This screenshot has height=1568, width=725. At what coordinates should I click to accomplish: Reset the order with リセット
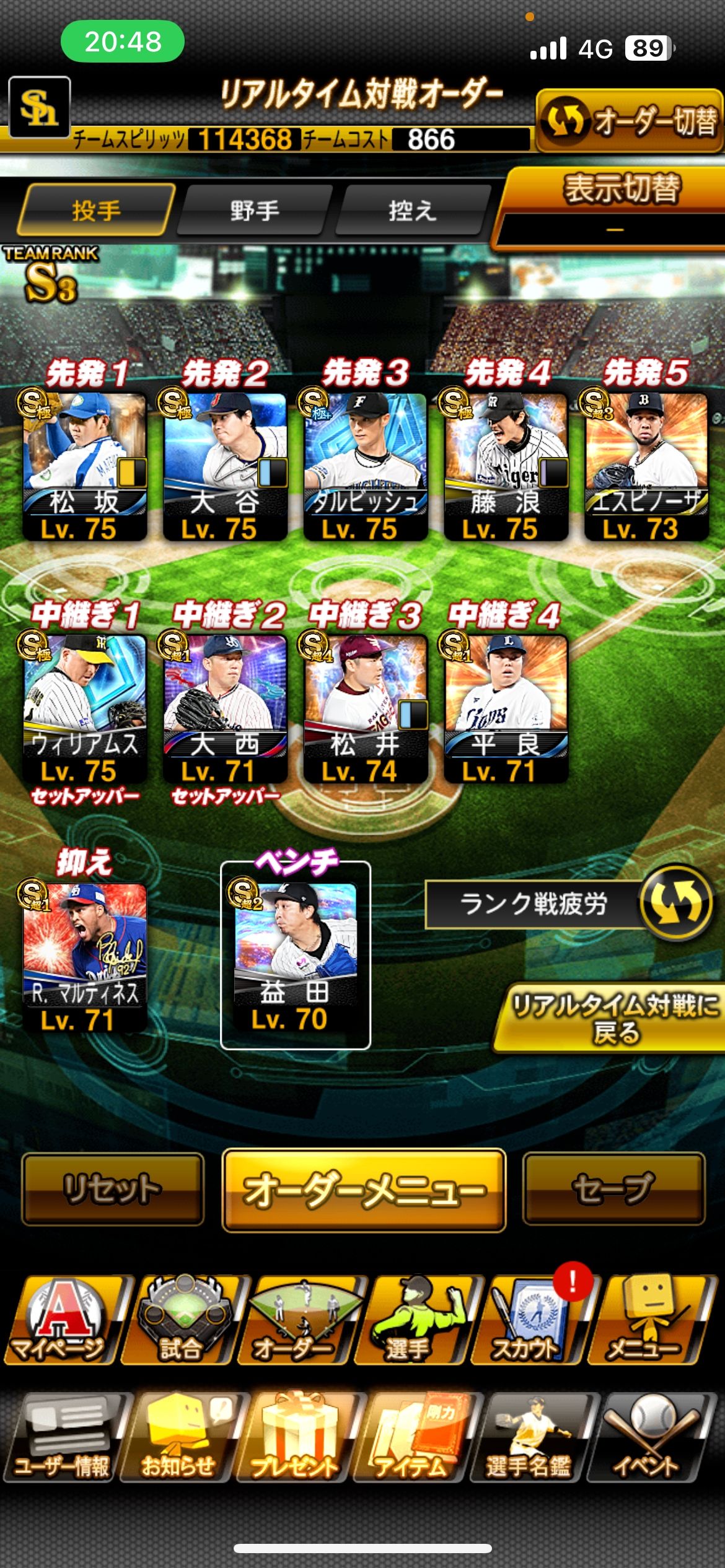click(113, 1188)
